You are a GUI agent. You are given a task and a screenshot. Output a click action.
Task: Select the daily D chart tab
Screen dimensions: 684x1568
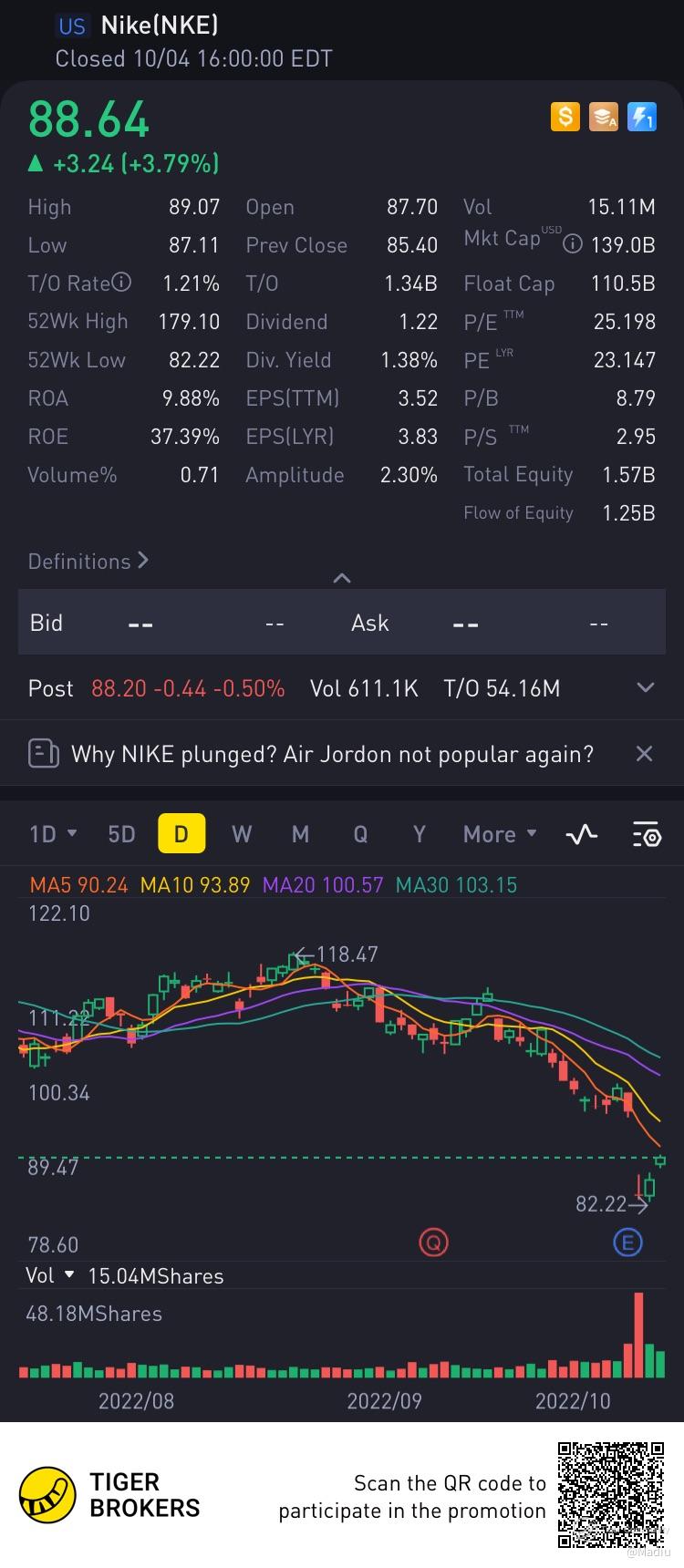(181, 834)
